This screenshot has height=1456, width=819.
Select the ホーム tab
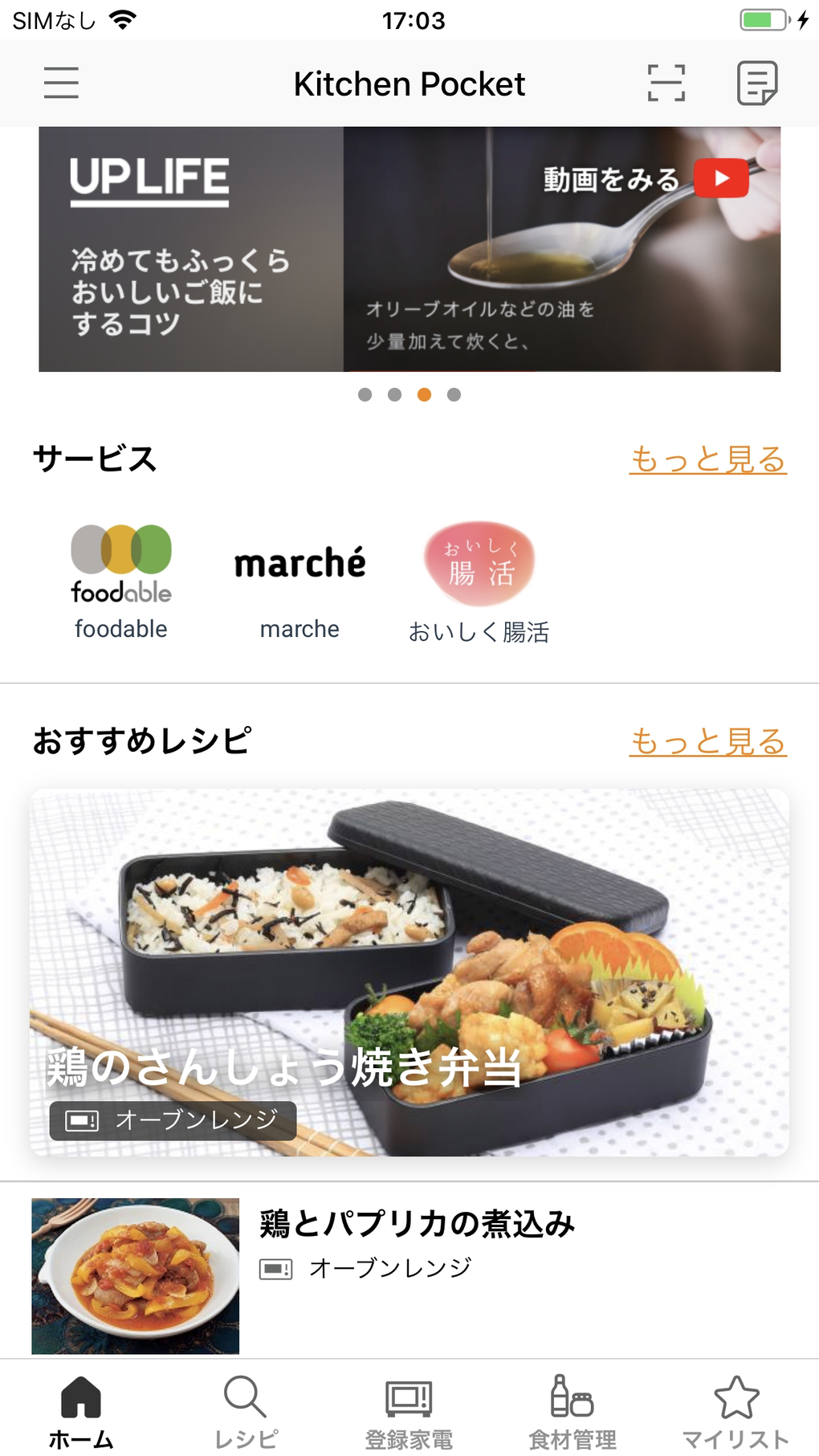pos(81,1412)
